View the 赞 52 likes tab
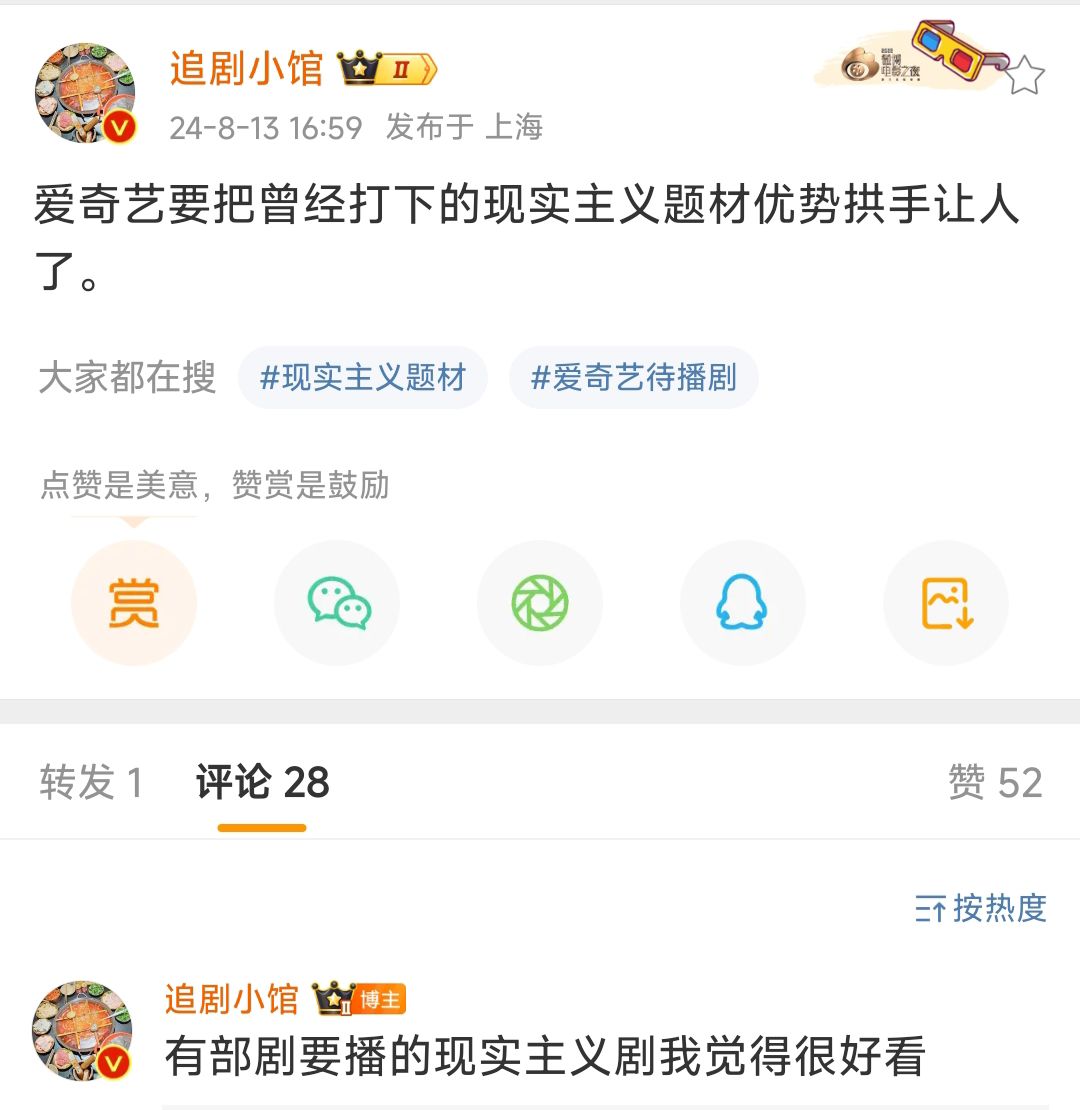 (x=995, y=783)
